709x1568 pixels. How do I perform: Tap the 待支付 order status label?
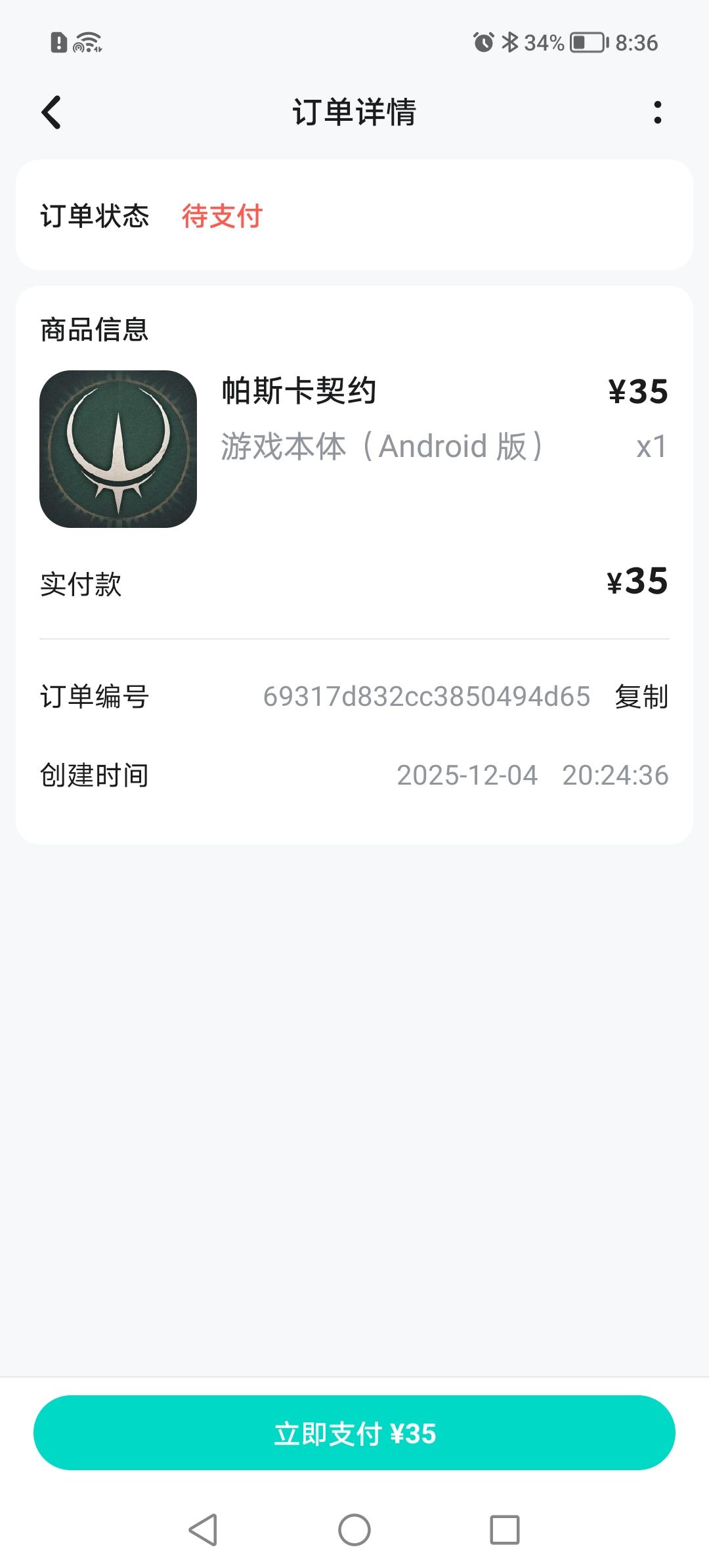click(x=222, y=215)
